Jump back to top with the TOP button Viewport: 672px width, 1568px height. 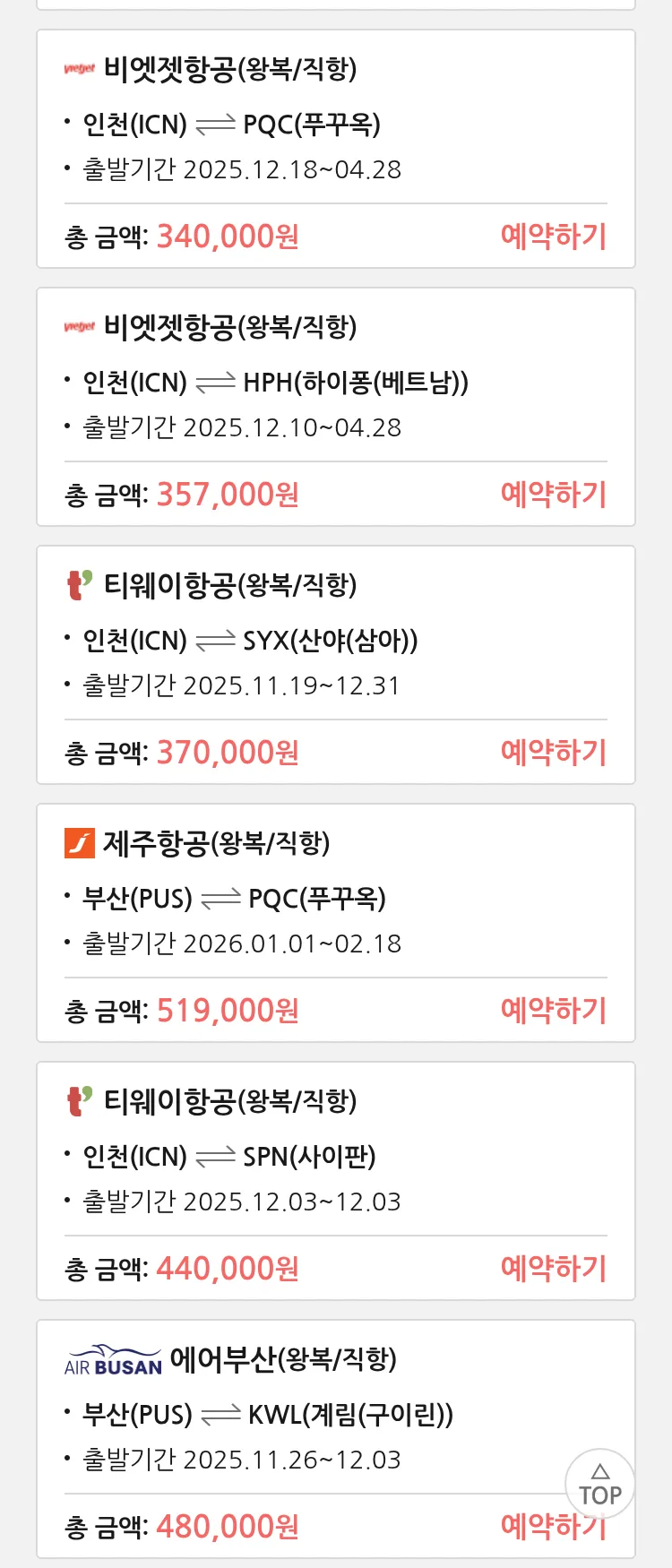pyautogui.click(x=599, y=1485)
